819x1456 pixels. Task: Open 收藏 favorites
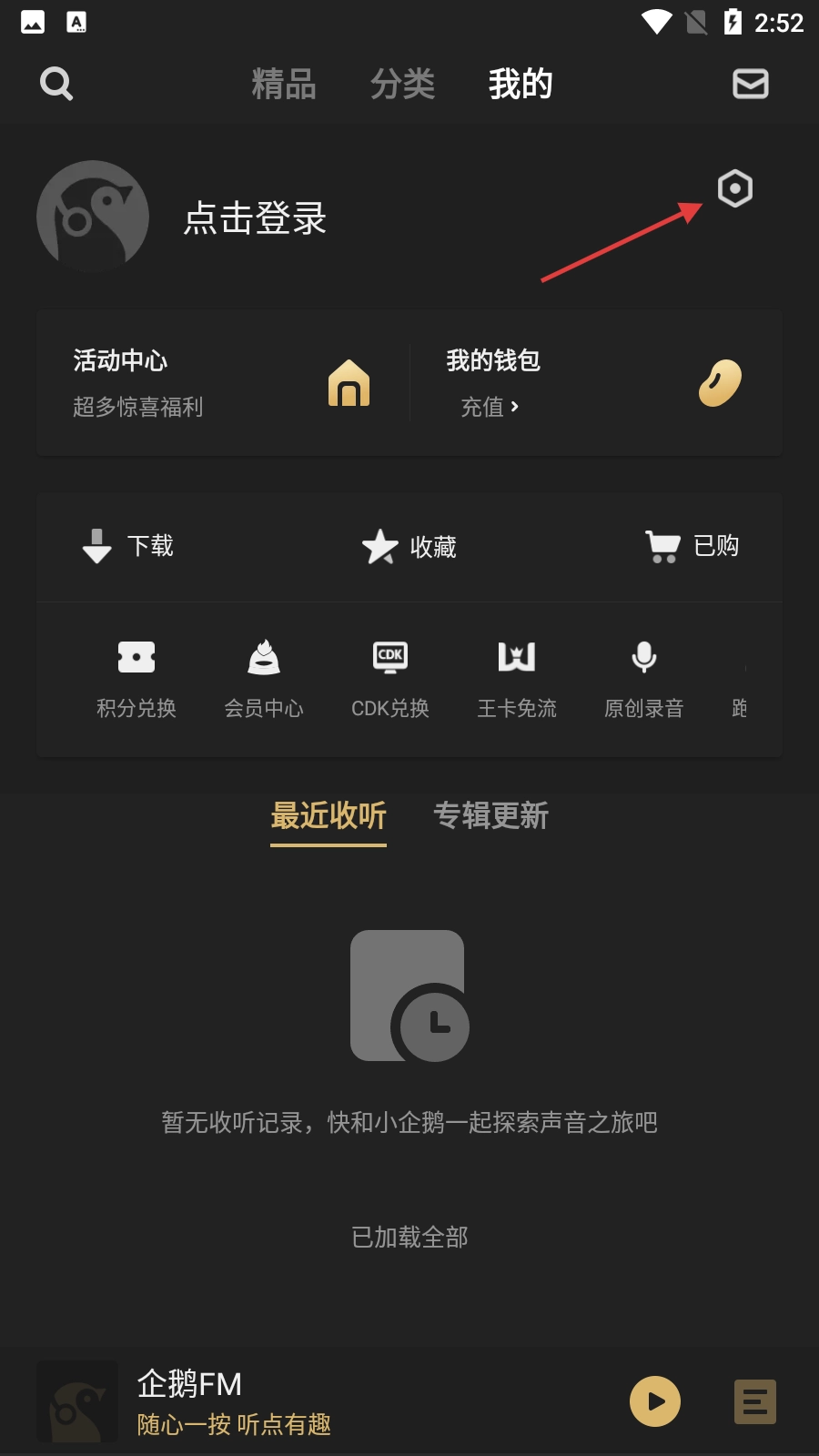(409, 547)
